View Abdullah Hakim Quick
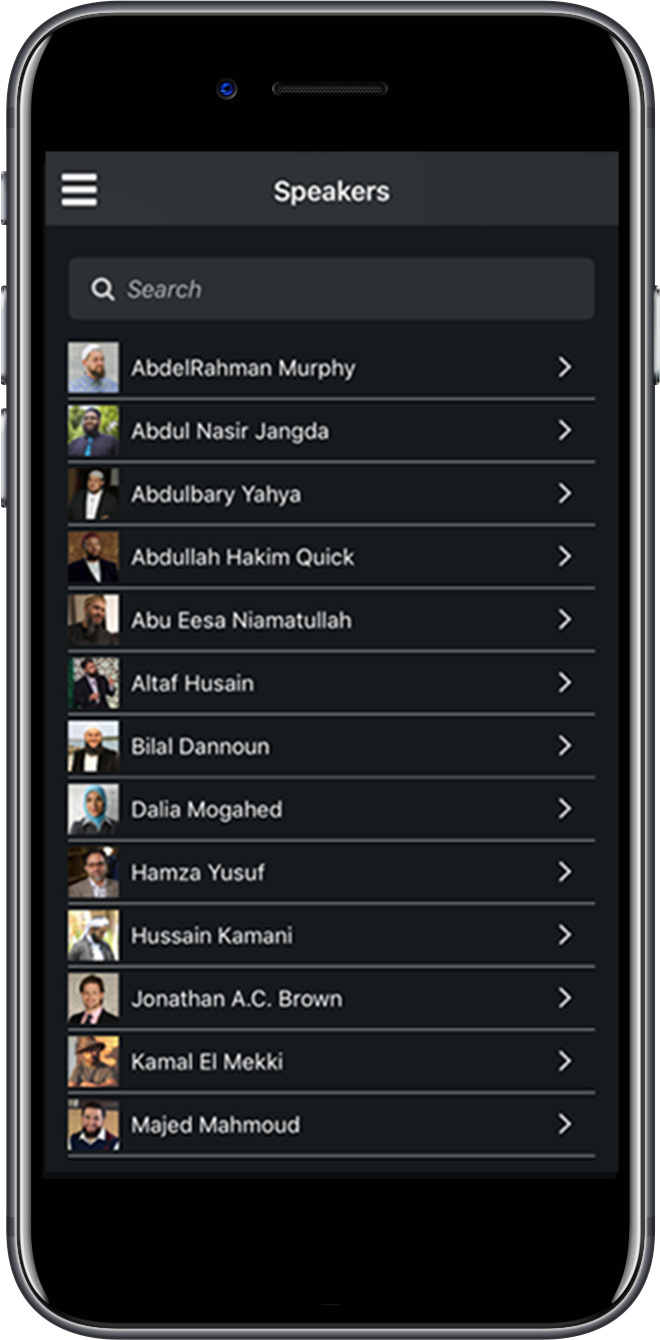This screenshot has height=1340, width=660. tap(331, 557)
